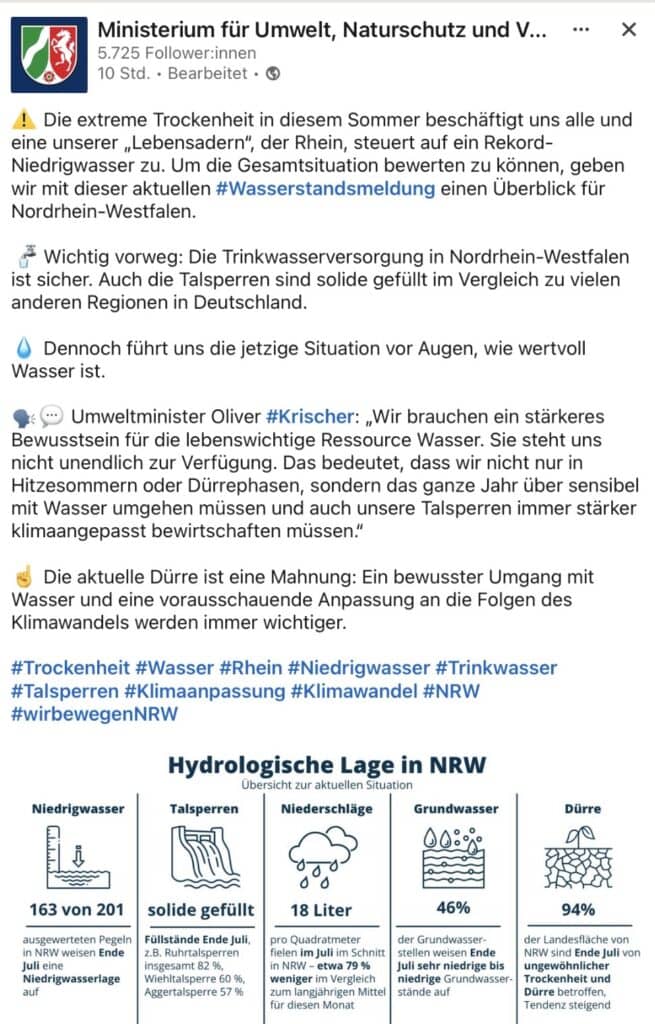The image size is (655, 1024).
Task: Open the #Wasser hashtag
Action: tap(174, 668)
